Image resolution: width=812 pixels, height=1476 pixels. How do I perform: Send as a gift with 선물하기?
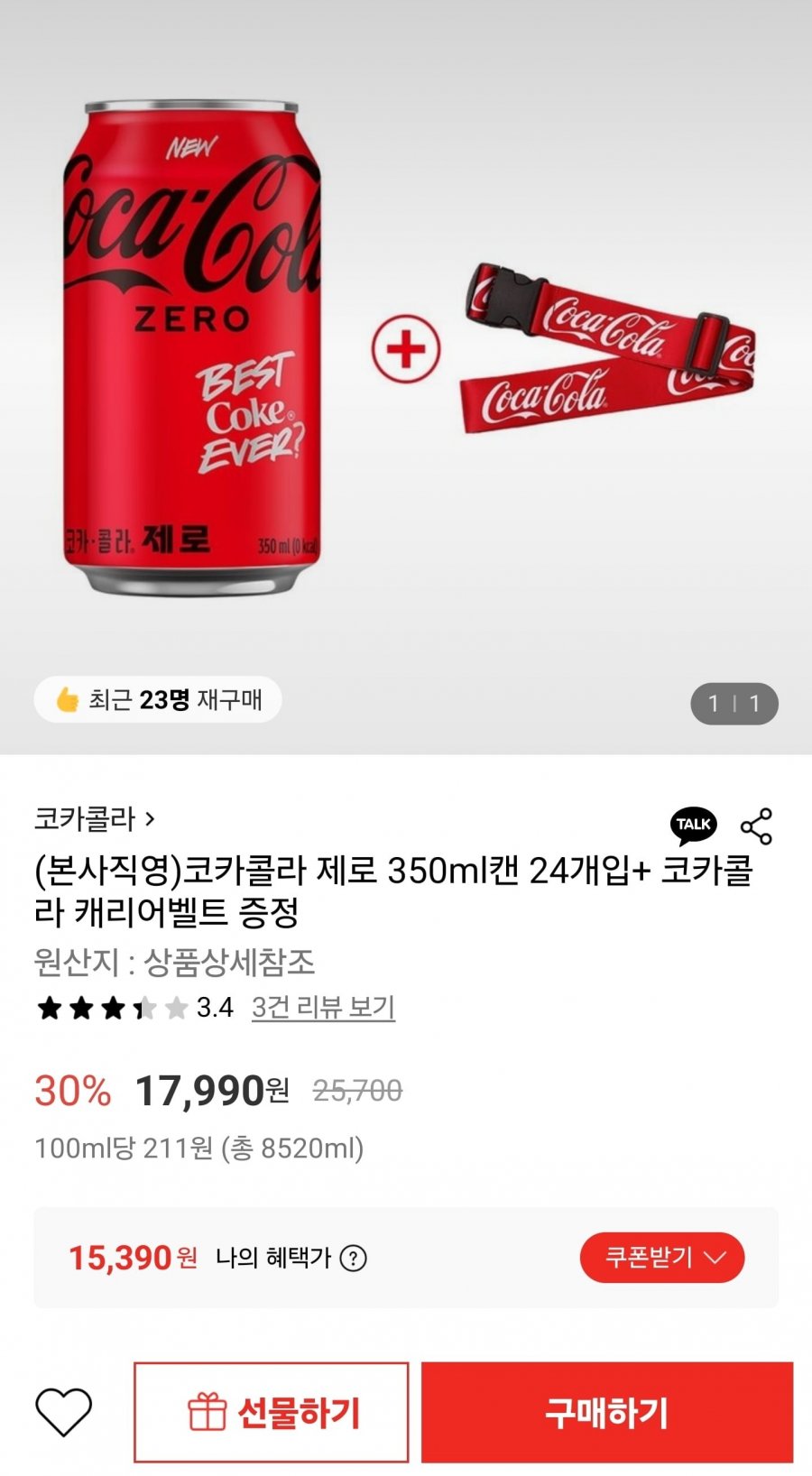pos(272,1412)
